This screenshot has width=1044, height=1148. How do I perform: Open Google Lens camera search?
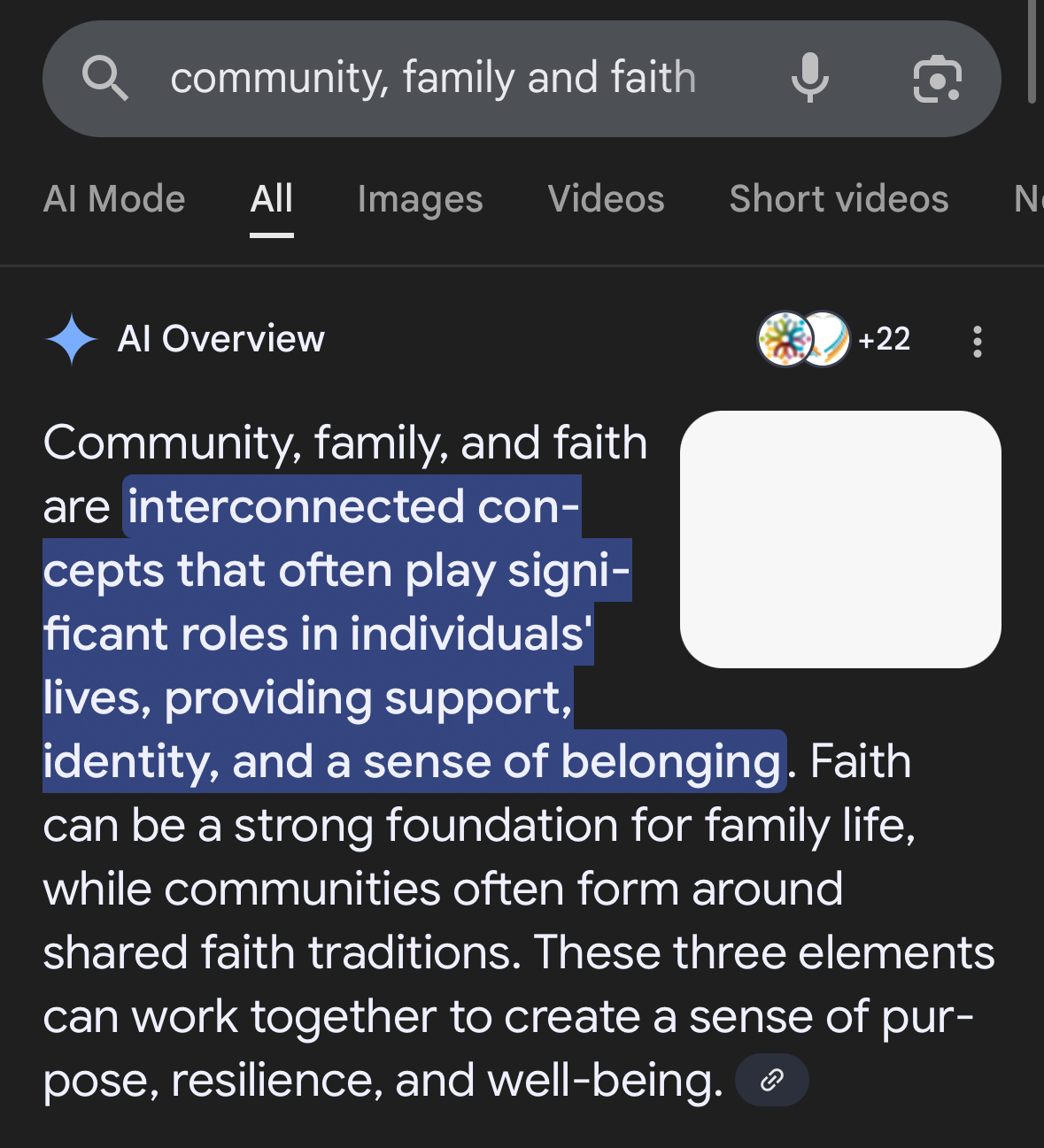(x=936, y=79)
